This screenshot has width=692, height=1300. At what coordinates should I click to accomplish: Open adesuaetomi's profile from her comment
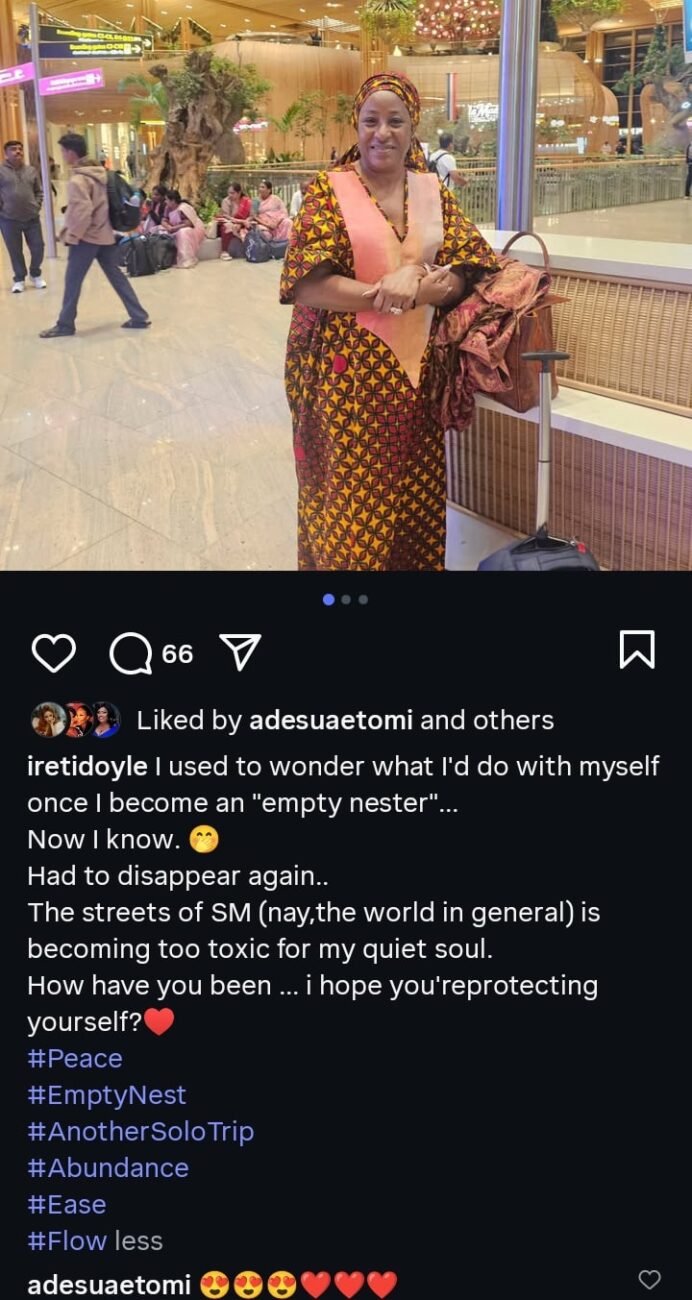pos(109,1285)
